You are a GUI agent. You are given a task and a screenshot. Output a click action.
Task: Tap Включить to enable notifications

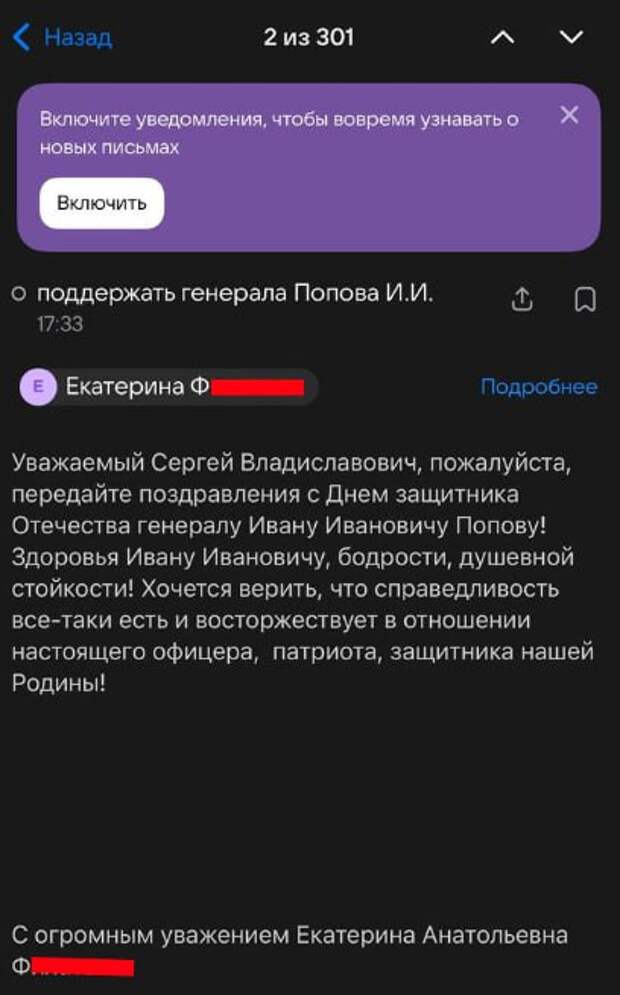[x=101, y=203]
